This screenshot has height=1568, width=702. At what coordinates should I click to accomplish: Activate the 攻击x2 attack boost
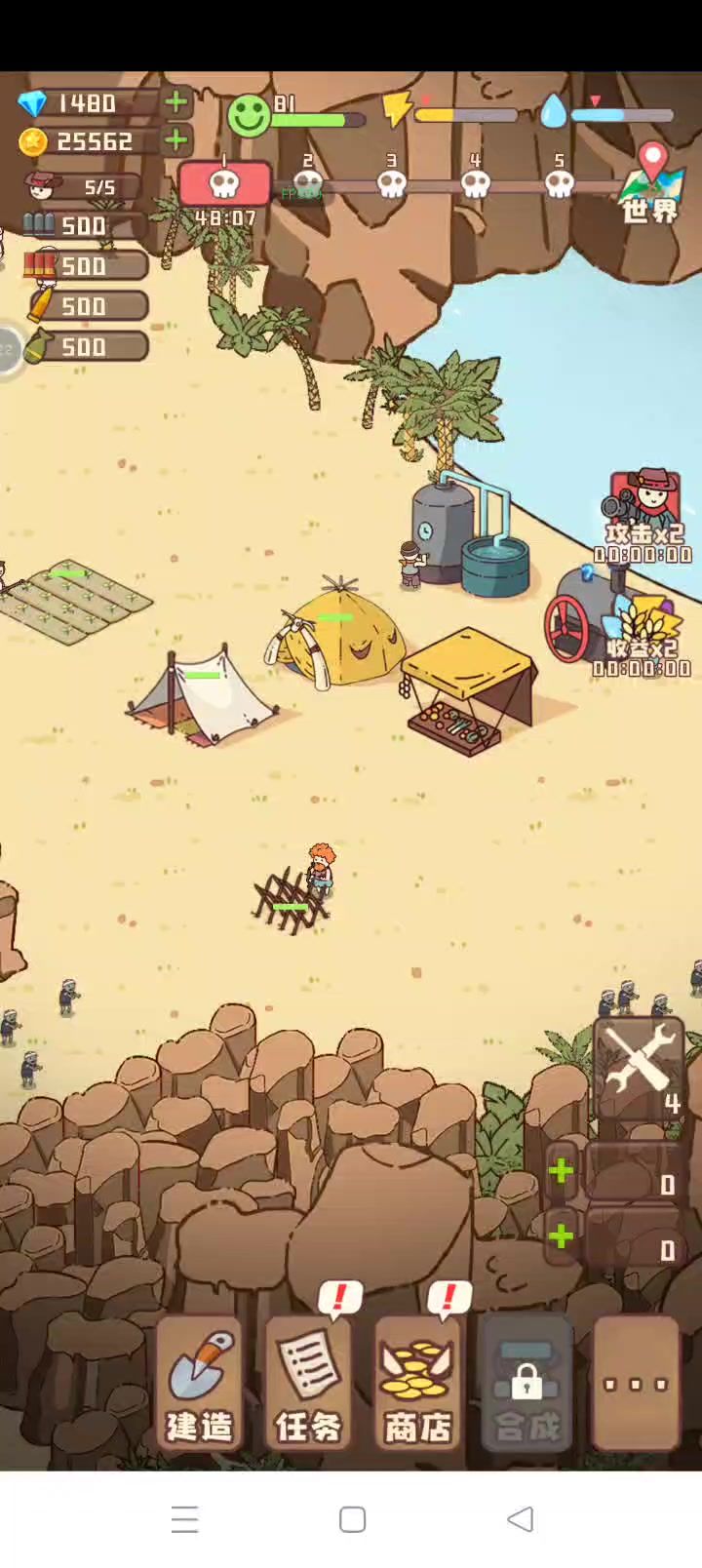click(x=644, y=515)
